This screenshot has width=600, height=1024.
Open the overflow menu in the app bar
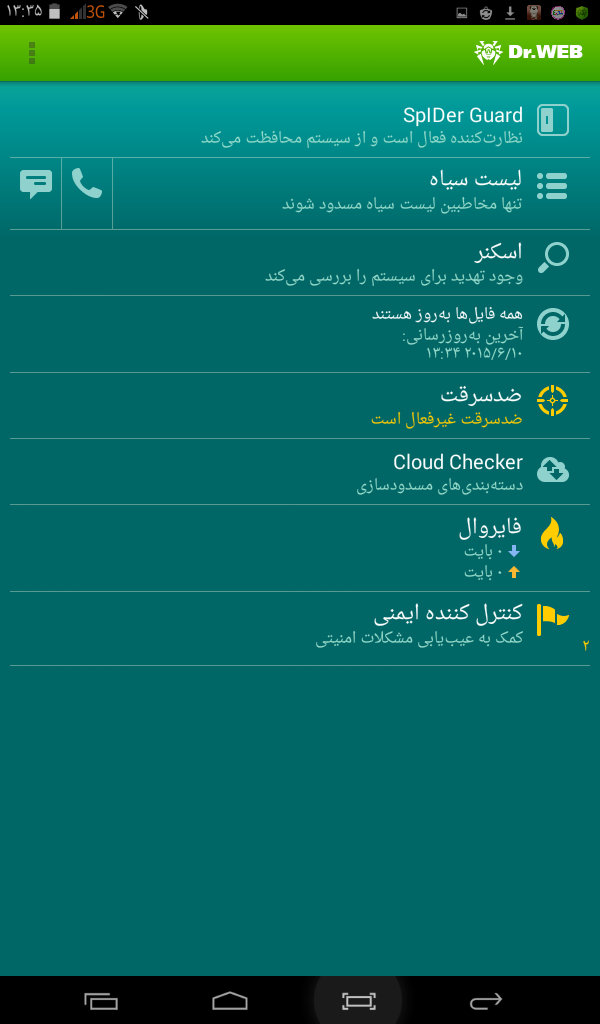(x=32, y=53)
